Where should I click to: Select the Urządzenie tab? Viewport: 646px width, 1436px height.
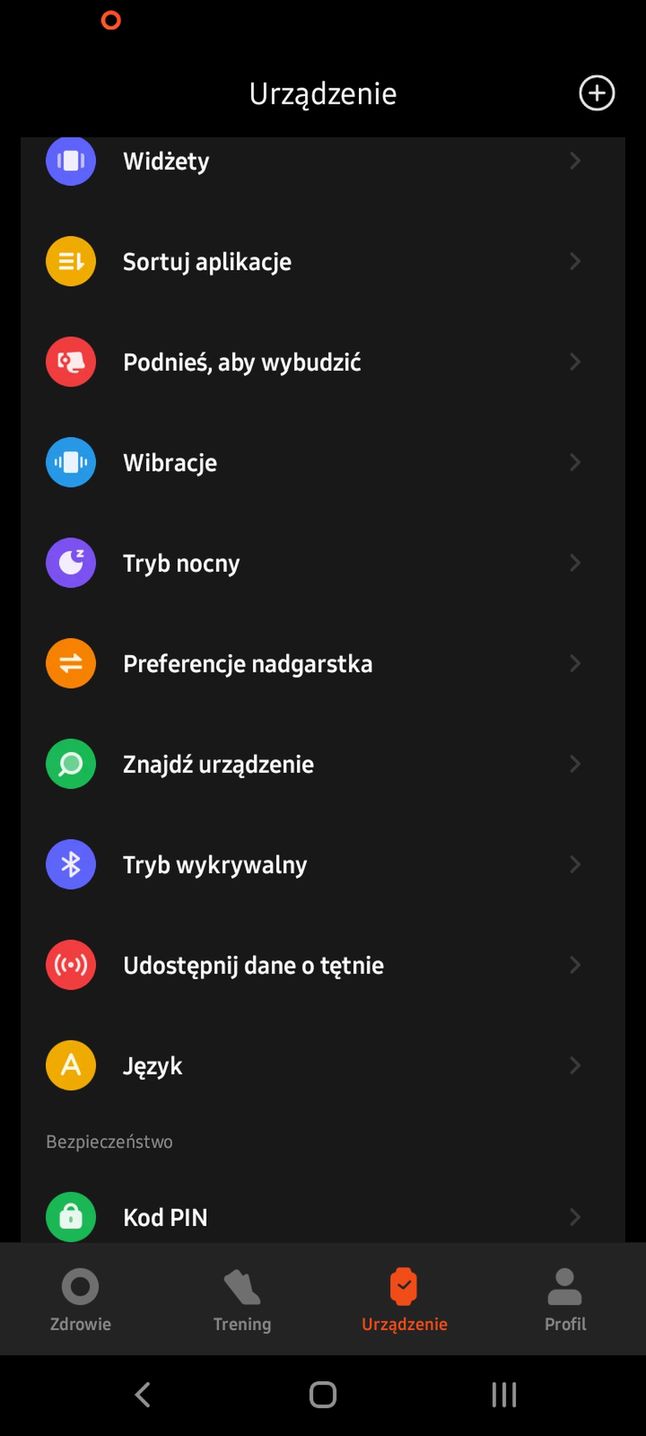click(x=404, y=1300)
